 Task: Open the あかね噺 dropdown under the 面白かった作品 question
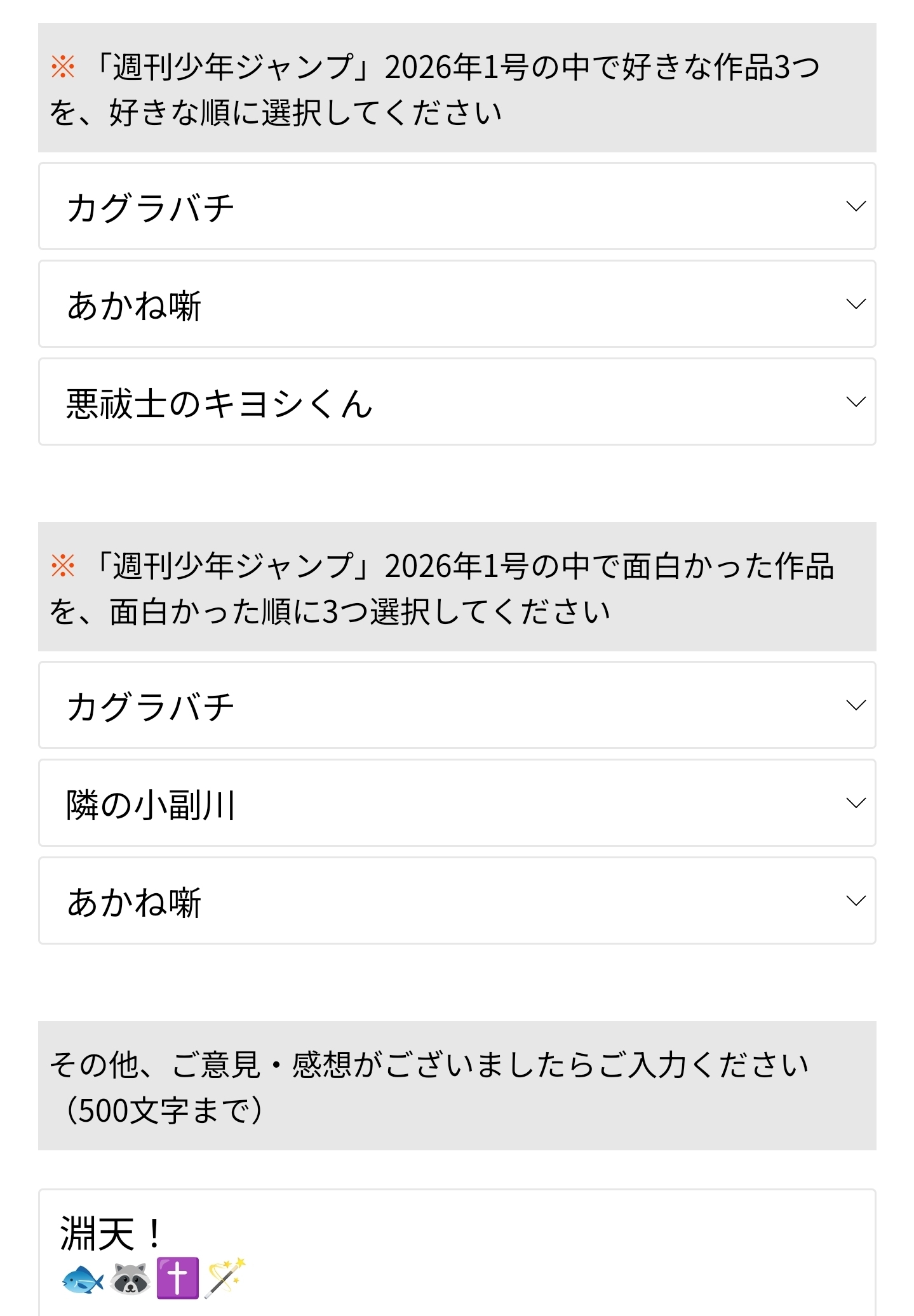(x=457, y=901)
